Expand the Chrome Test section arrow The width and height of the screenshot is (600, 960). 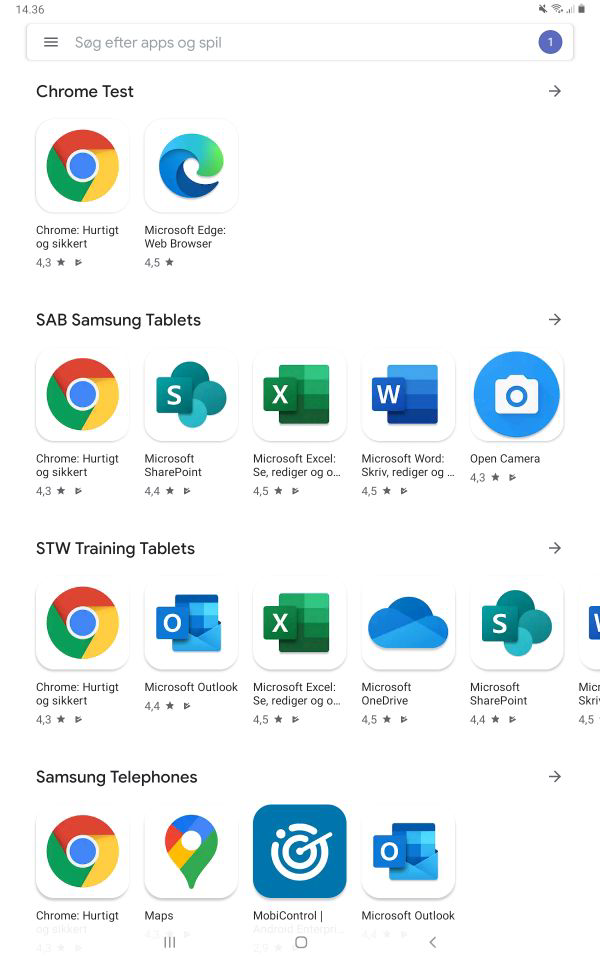(x=555, y=91)
